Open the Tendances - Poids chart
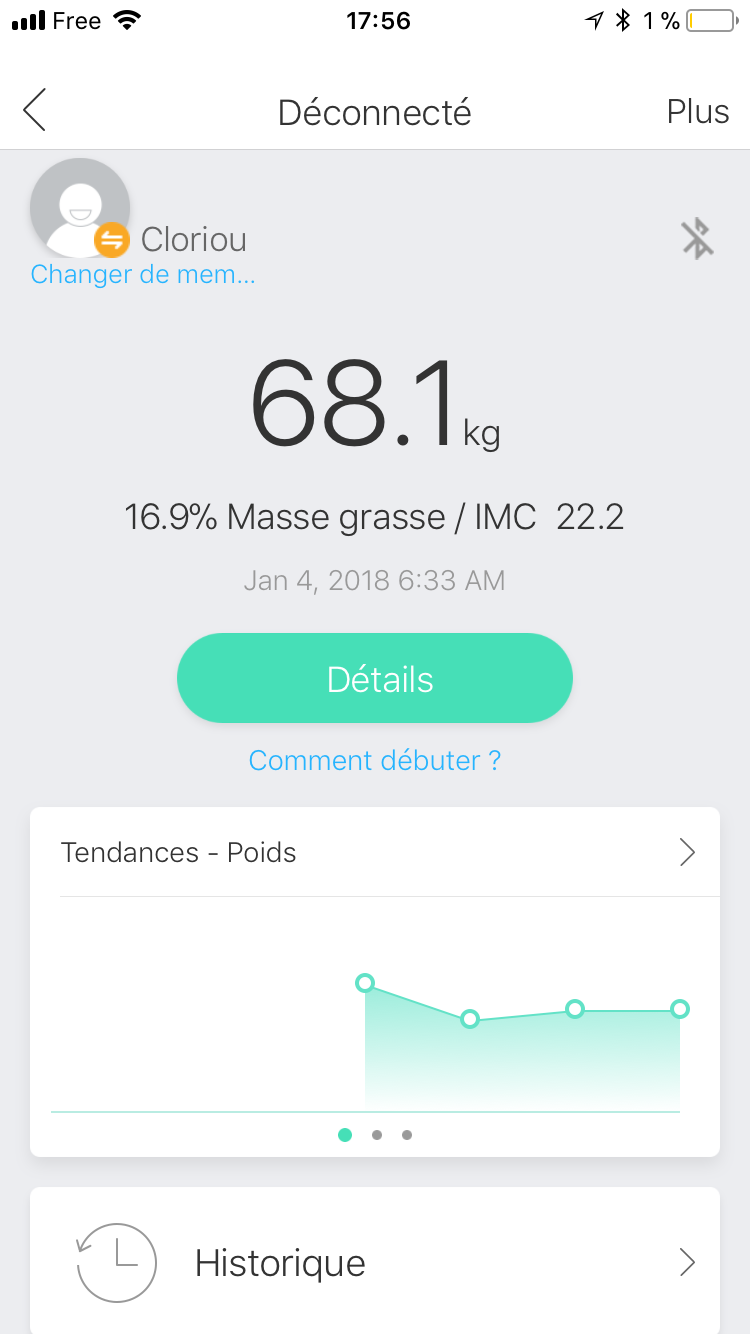Image resolution: width=750 pixels, height=1334 pixels. [x=375, y=853]
